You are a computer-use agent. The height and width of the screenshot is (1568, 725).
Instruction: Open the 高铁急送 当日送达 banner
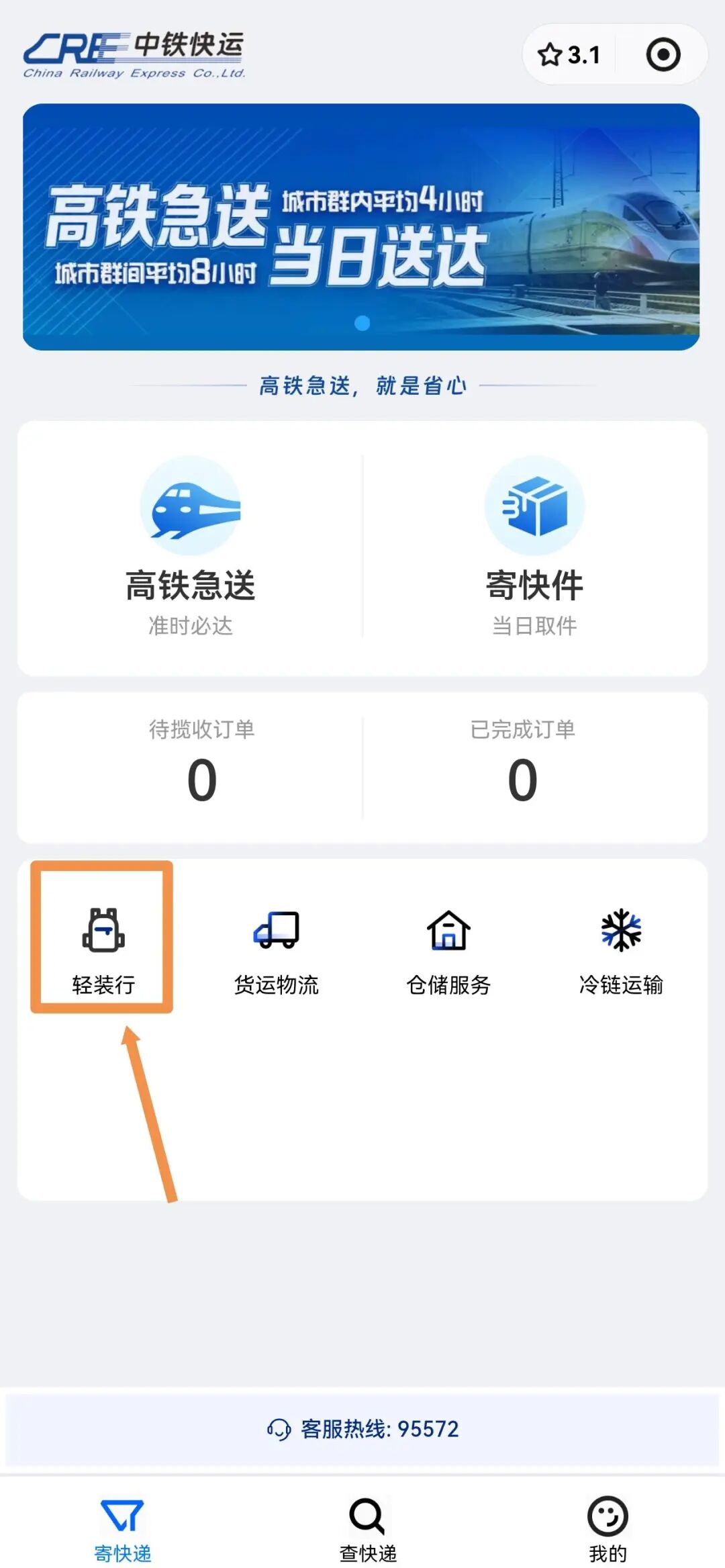(x=361, y=226)
